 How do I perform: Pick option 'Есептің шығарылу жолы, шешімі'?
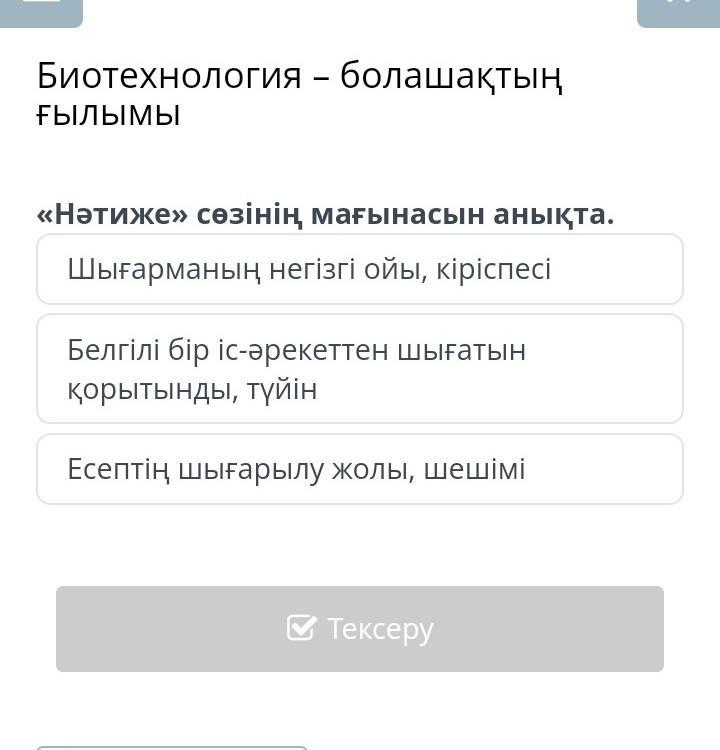pos(360,469)
